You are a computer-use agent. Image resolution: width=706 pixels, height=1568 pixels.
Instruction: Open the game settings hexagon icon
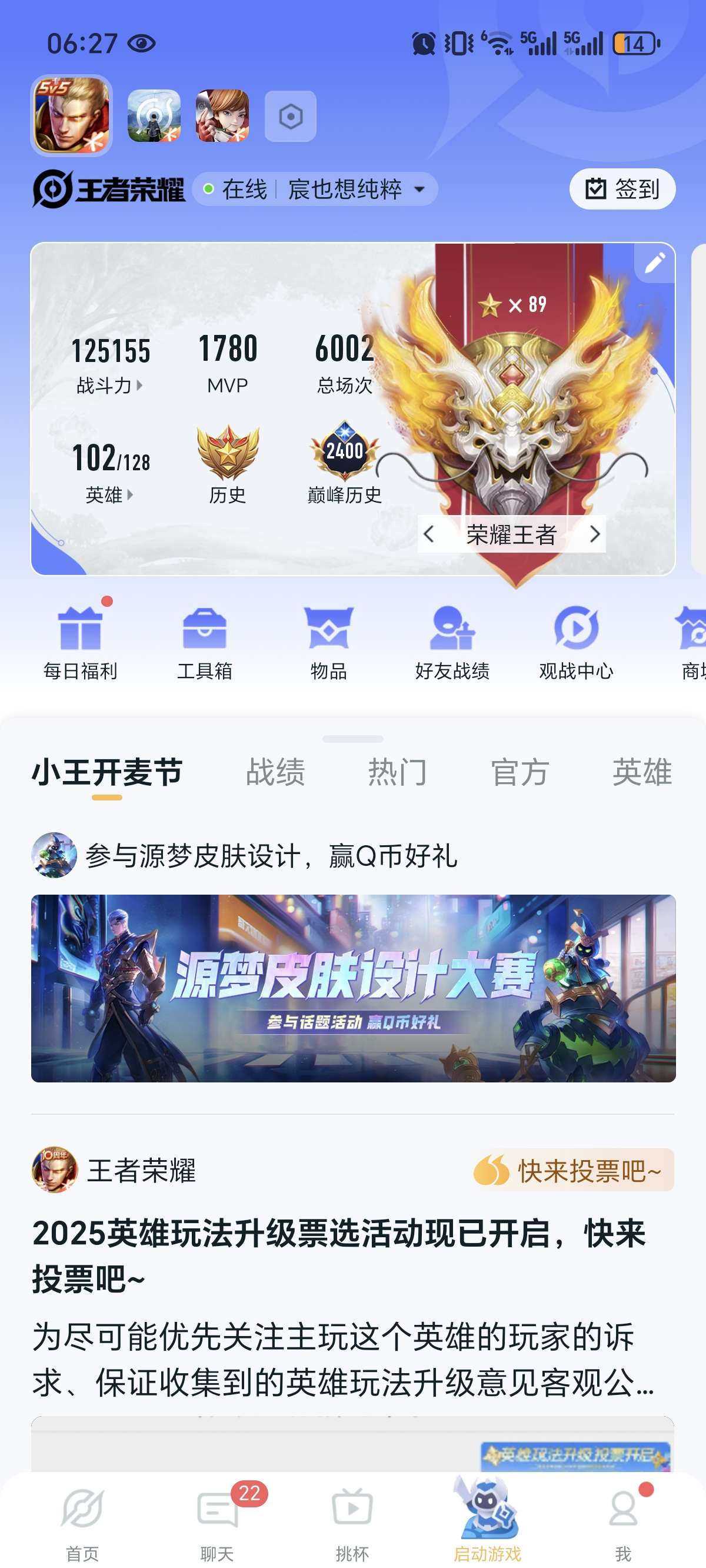click(290, 117)
